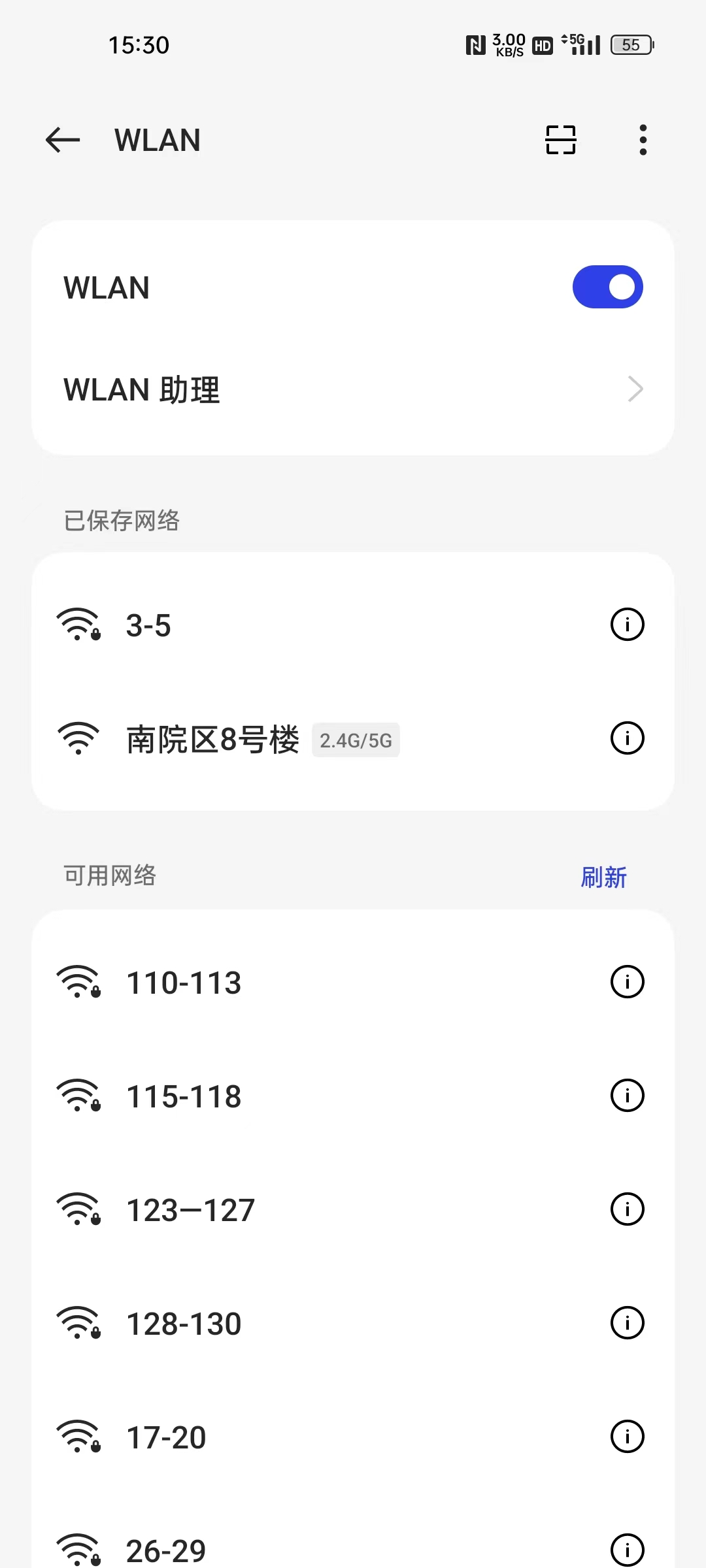This screenshot has width=706, height=1568.
Task: Turn off the WLAN switch
Action: (607, 287)
